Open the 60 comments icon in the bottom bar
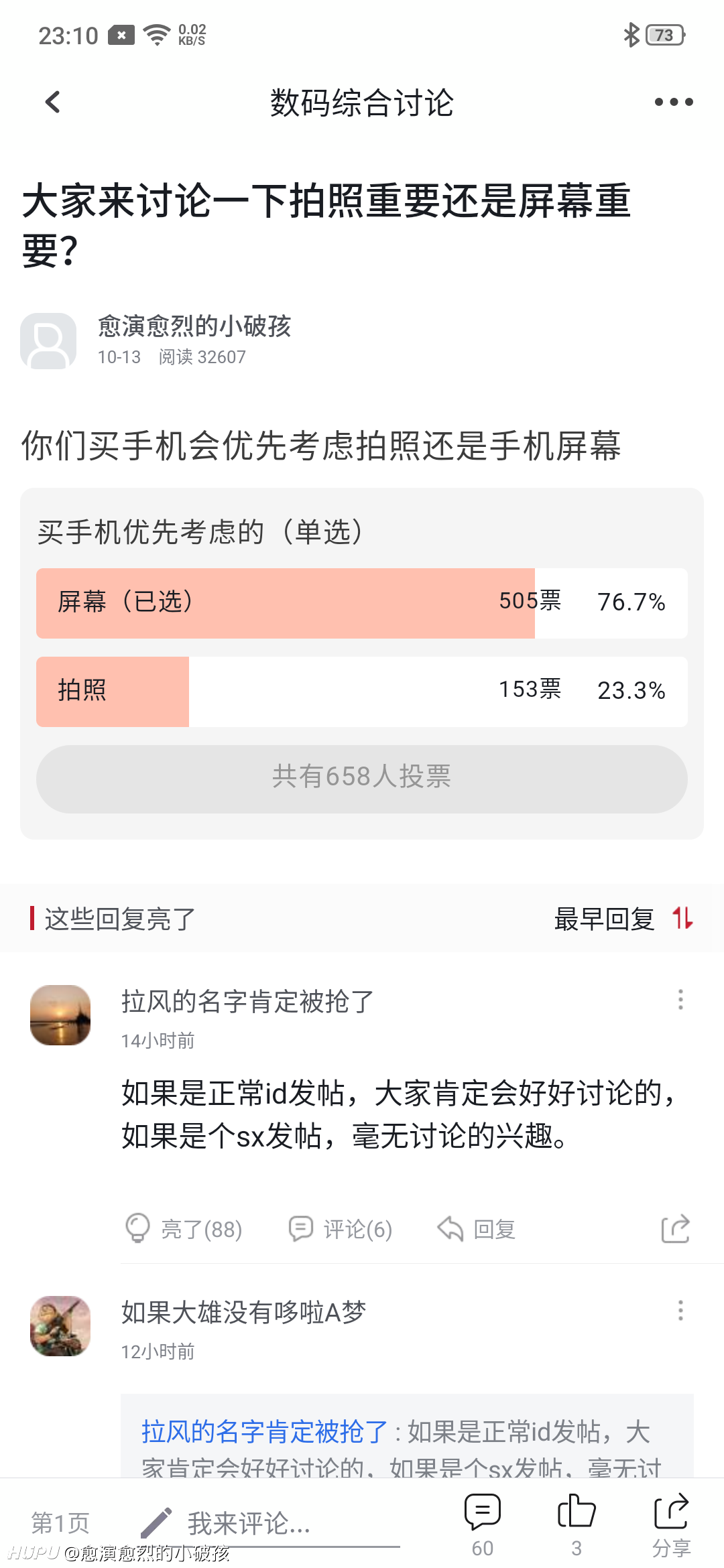Viewport: 724px width, 1568px height. 483,1526
